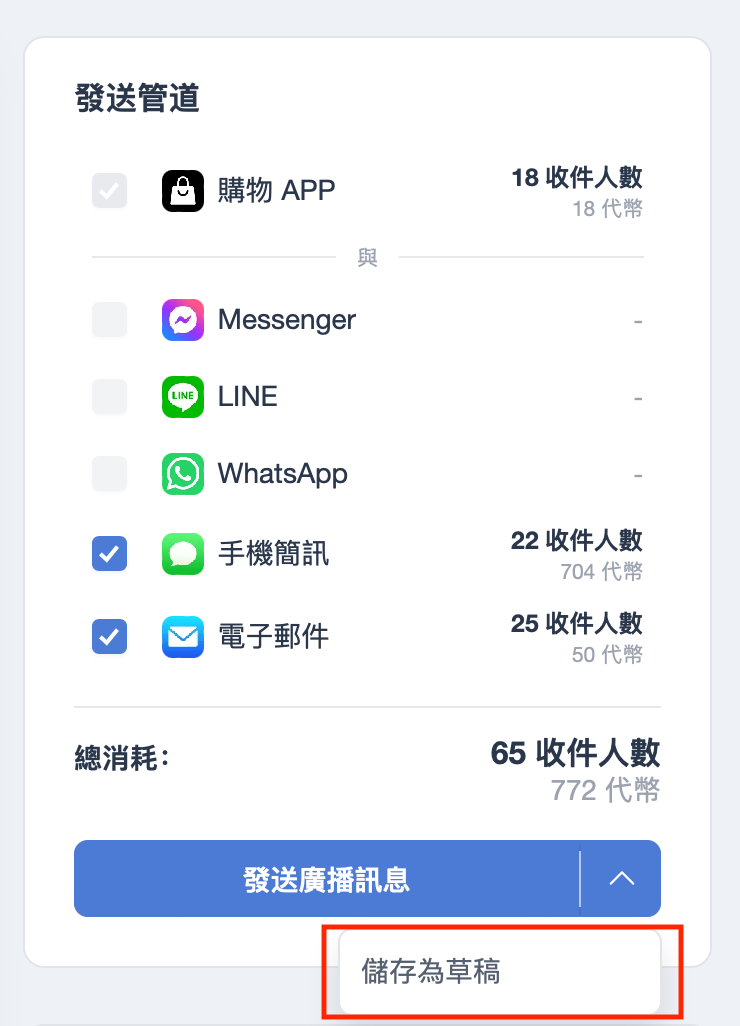
Task: Collapse the send options chevron
Action: tap(621, 879)
